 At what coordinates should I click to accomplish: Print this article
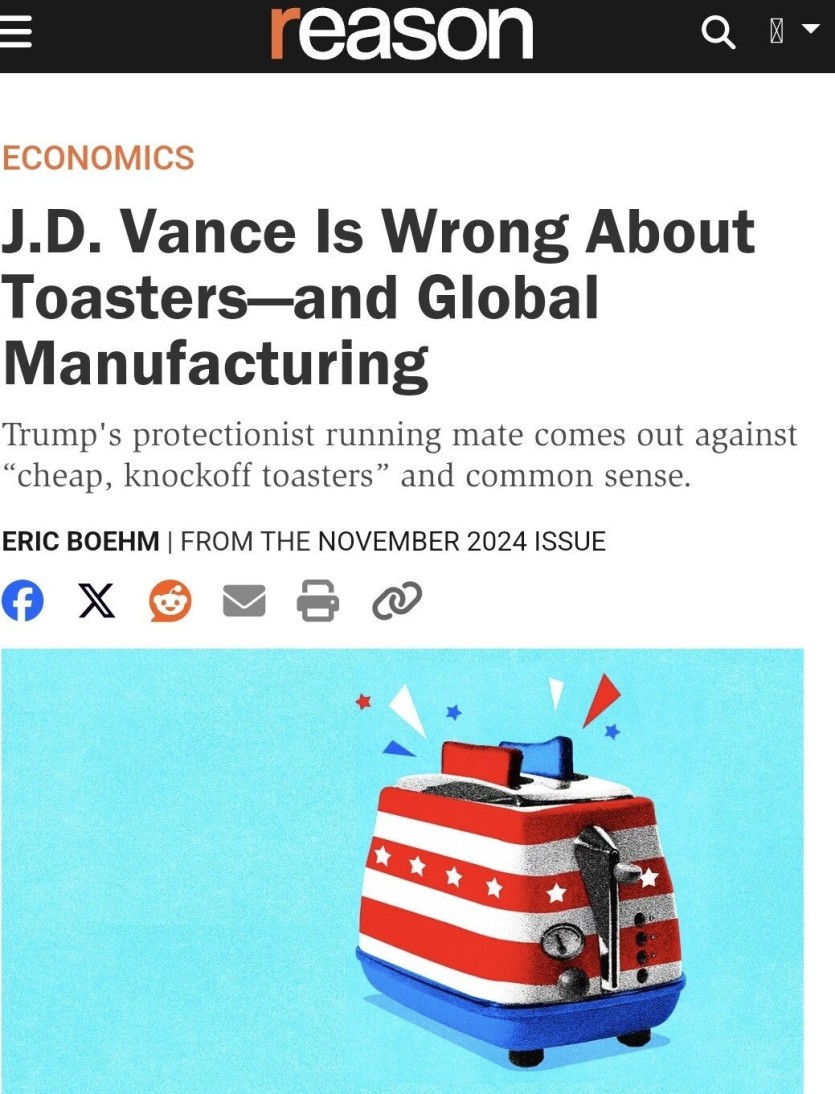pyautogui.click(x=318, y=601)
